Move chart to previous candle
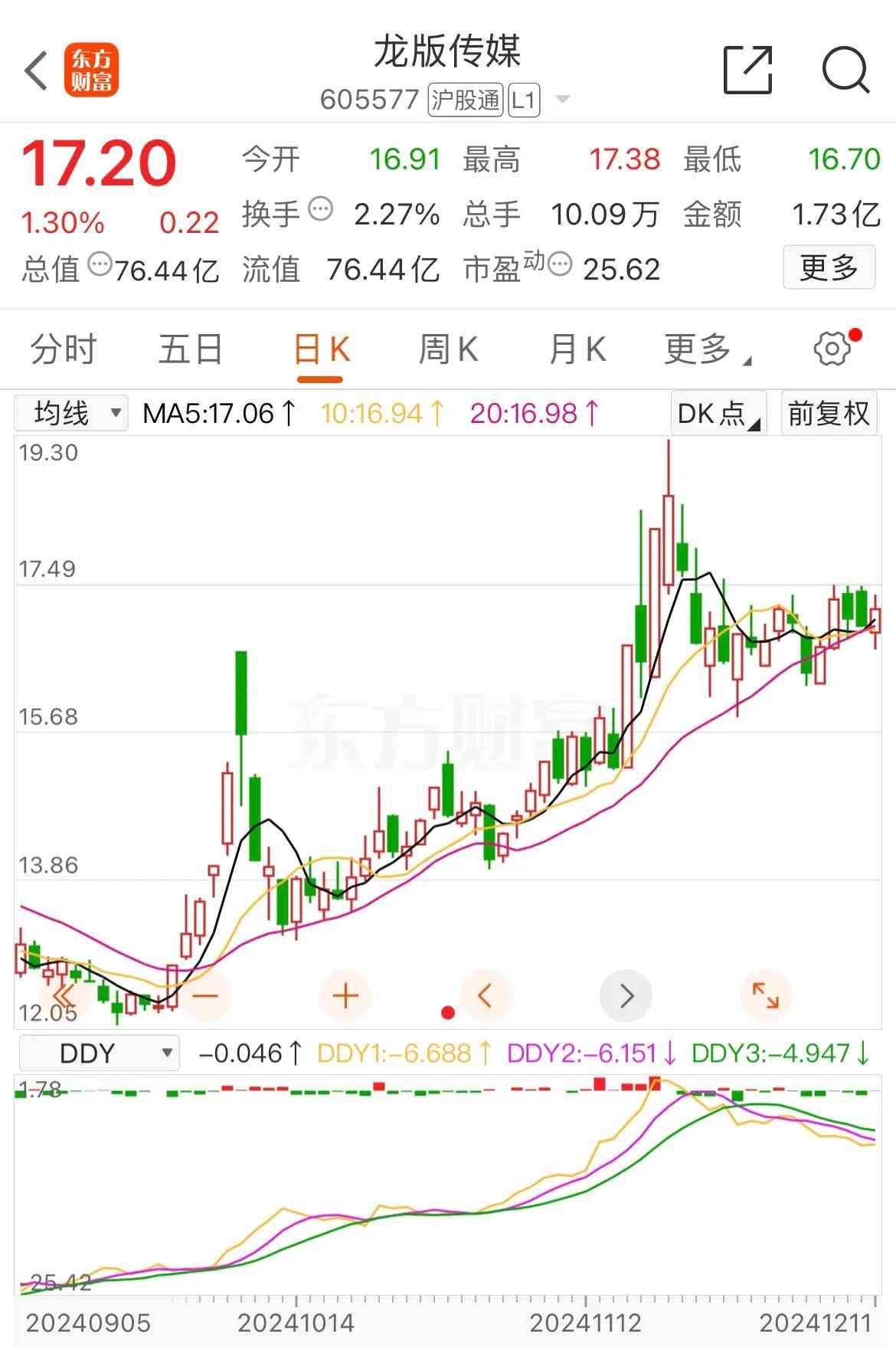This screenshot has height=1347, width=896. pos(485,996)
